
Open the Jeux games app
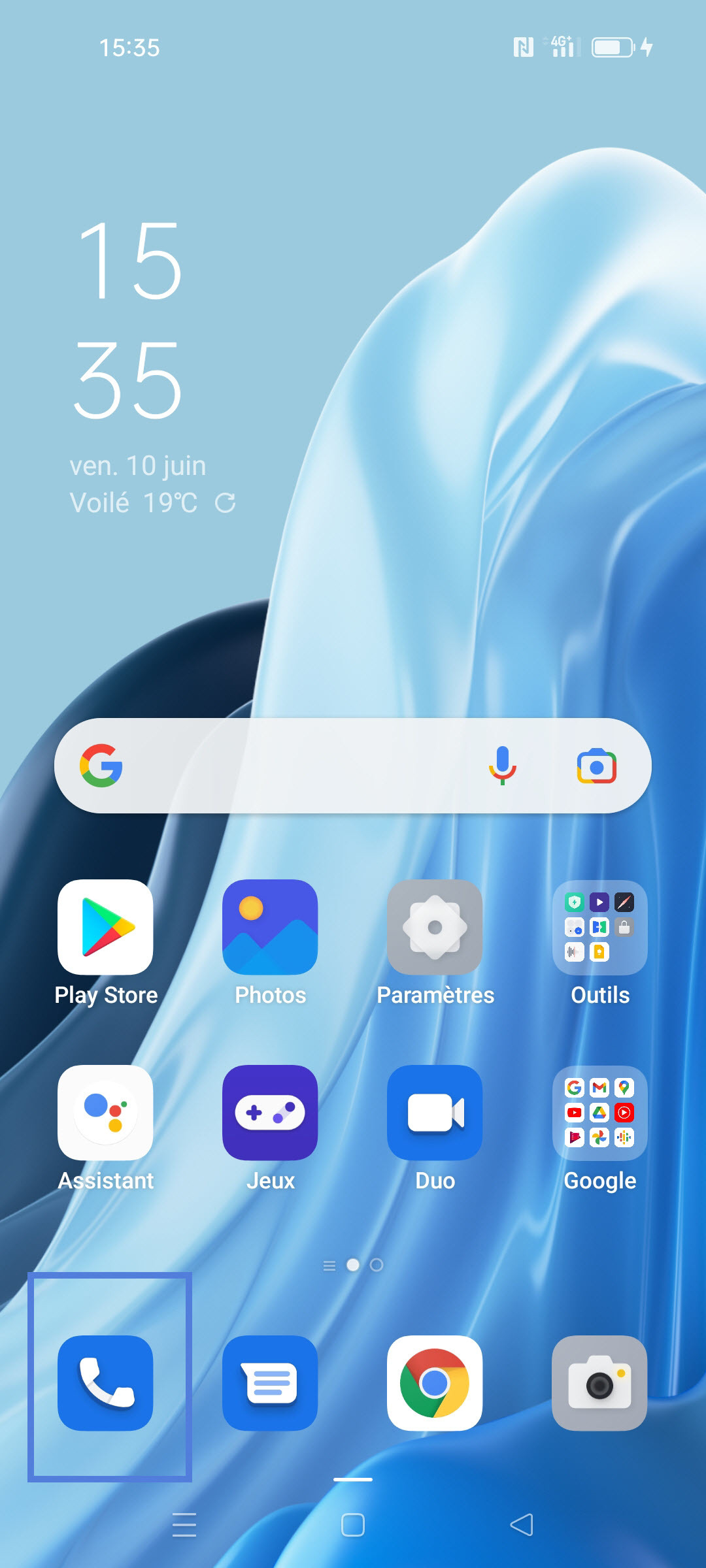tap(270, 1113)
